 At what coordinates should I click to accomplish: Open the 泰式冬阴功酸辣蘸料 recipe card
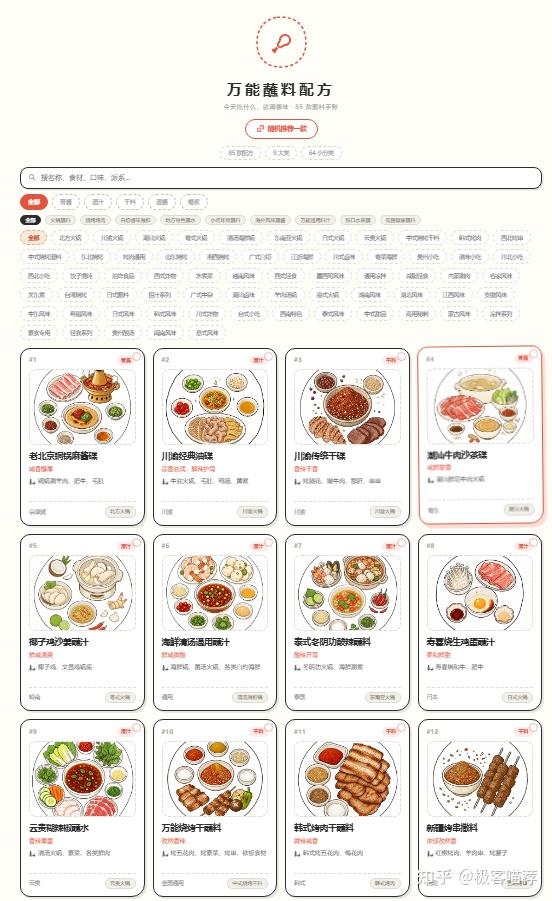(x=347, y=622)
